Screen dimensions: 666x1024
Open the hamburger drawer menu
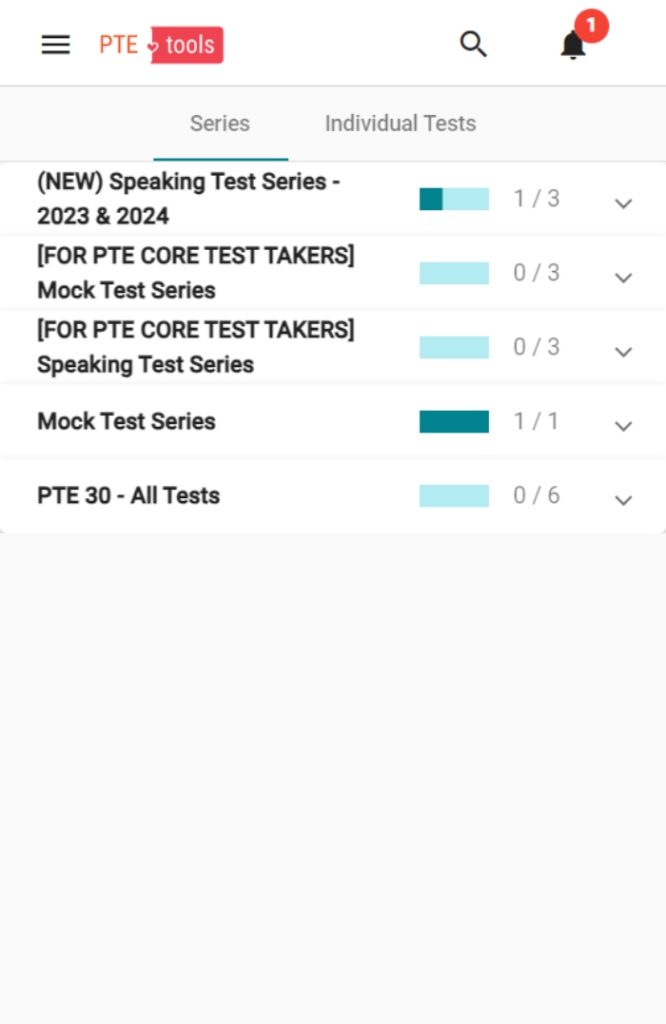(x=55, y=45)
